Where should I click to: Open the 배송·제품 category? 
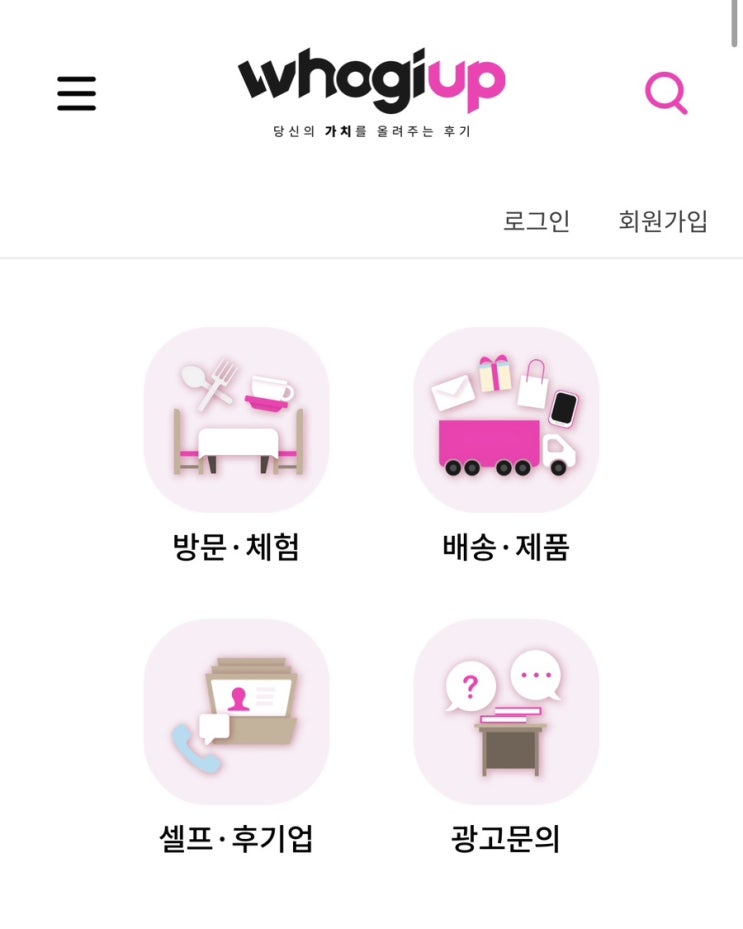pyautogui.click(x=506, y=420)
